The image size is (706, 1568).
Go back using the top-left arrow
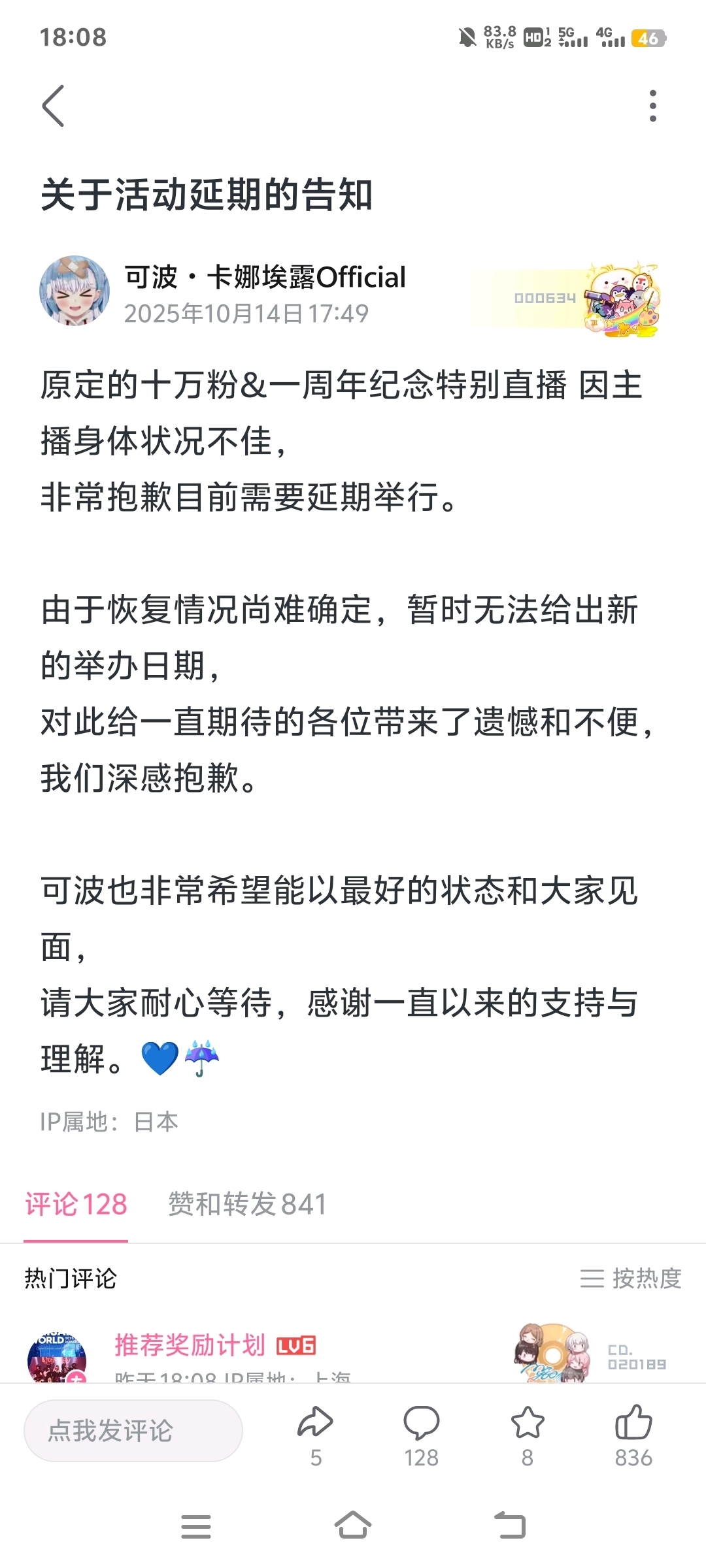point(54,106)
